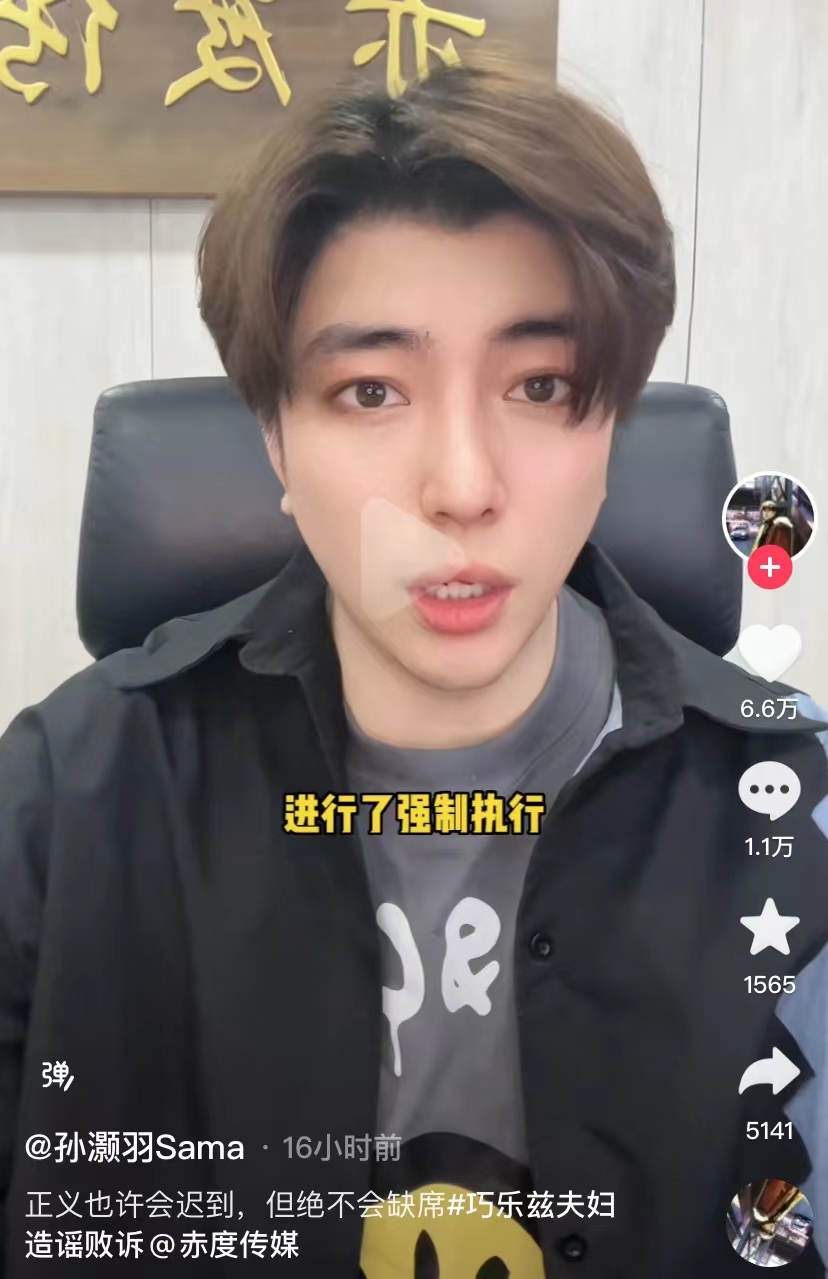Like this video
The height and width of the screenshot is (1279, 828).
click(769, 655)
